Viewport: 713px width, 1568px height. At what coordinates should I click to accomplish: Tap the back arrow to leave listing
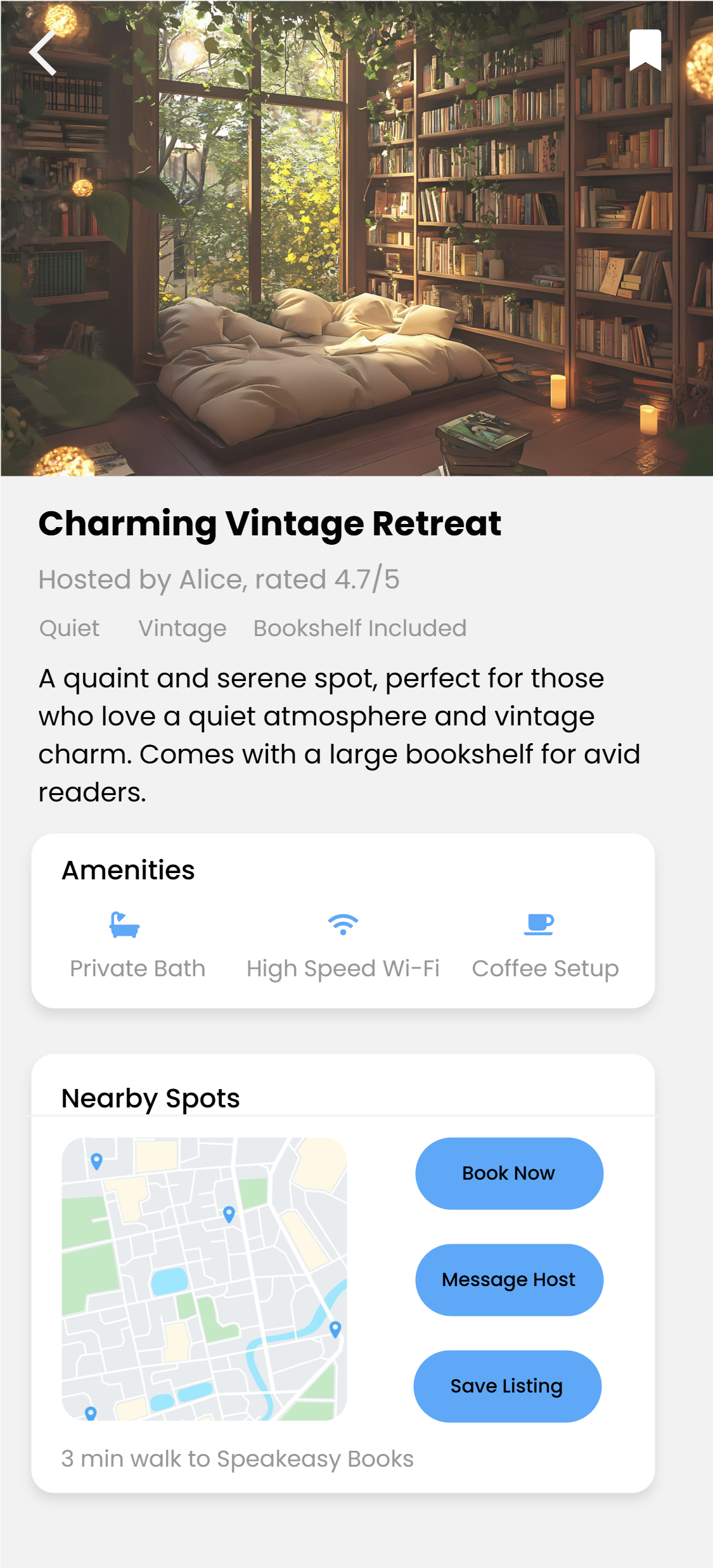click(42, 52)
